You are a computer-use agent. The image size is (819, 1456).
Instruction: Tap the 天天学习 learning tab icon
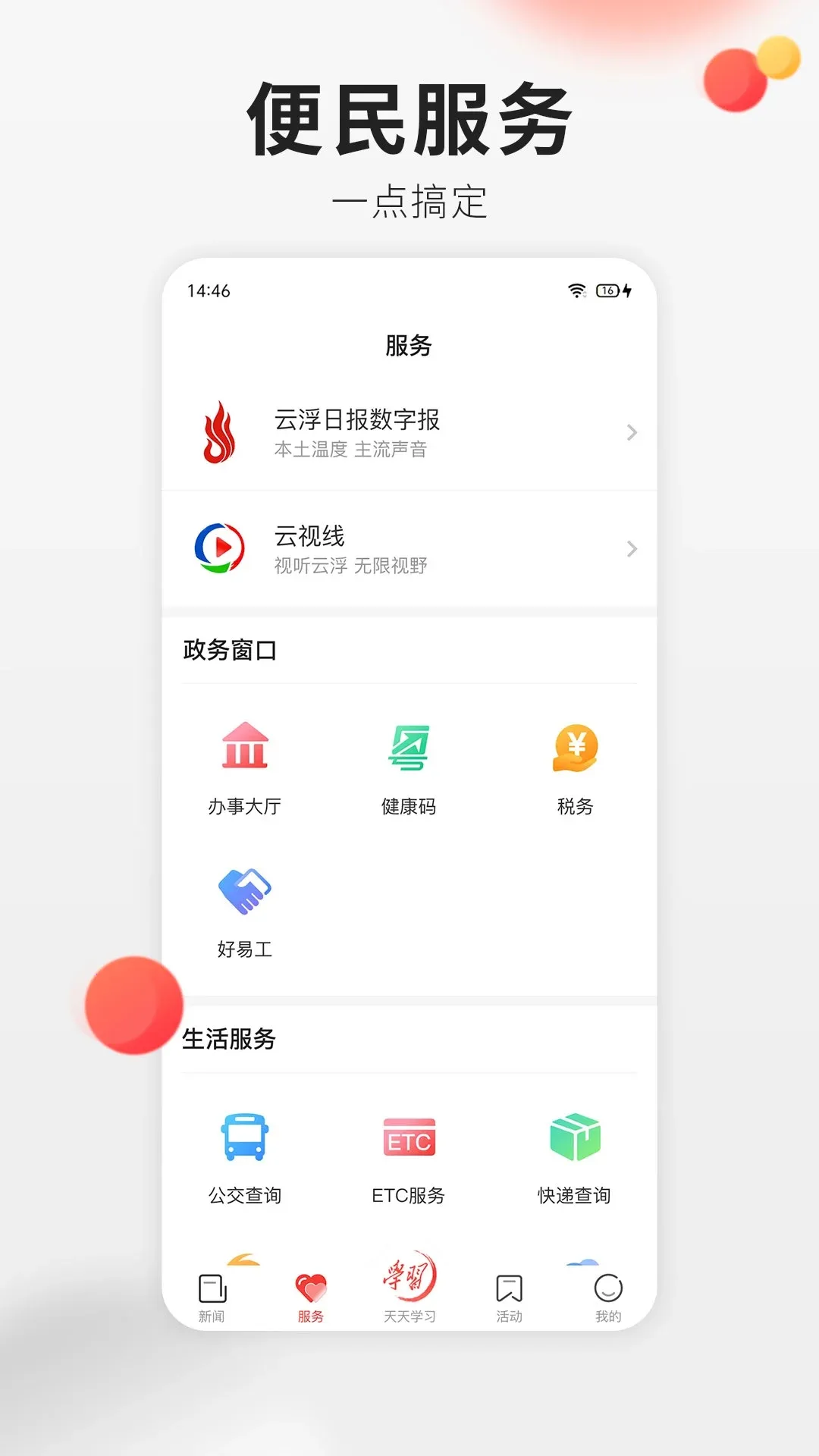coord(409,1282)
